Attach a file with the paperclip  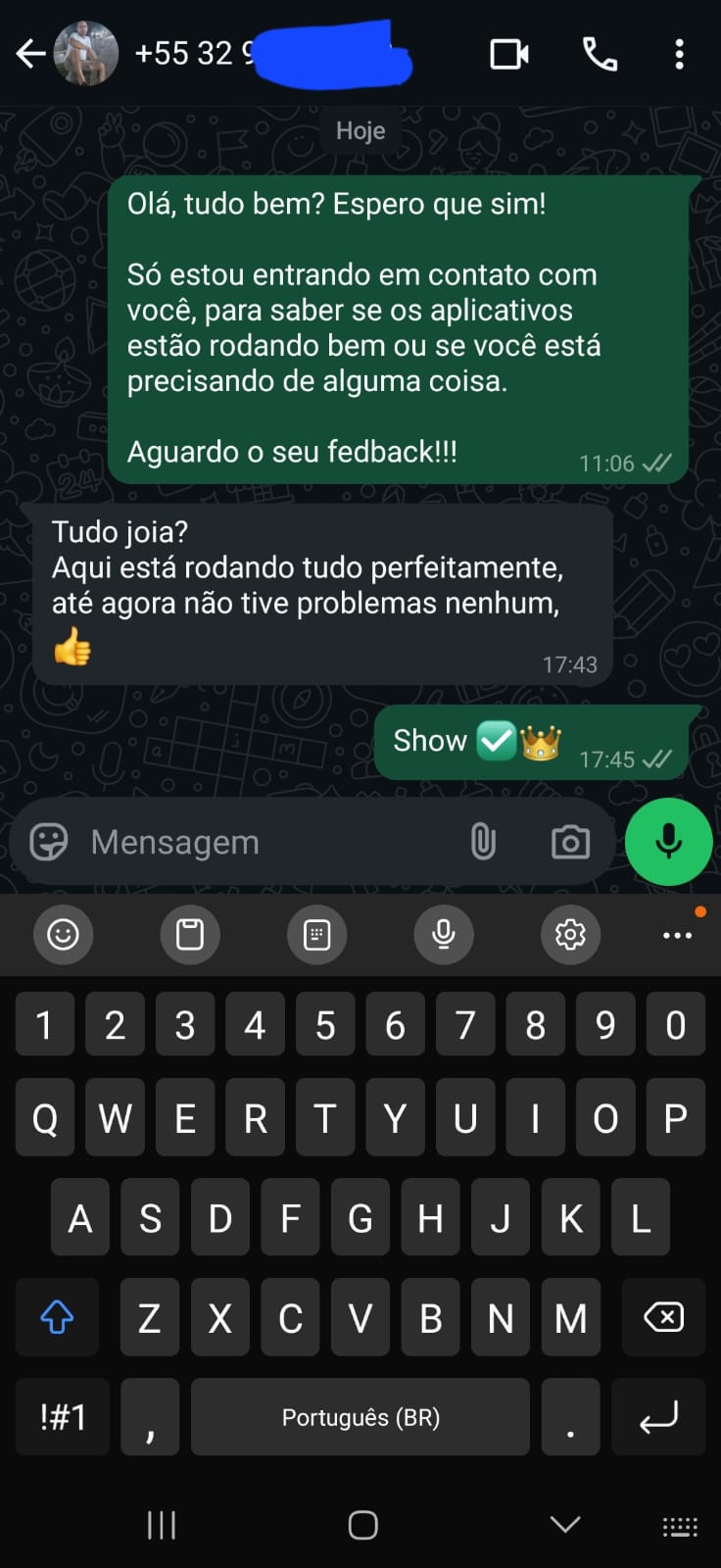(x=483, y=842)
